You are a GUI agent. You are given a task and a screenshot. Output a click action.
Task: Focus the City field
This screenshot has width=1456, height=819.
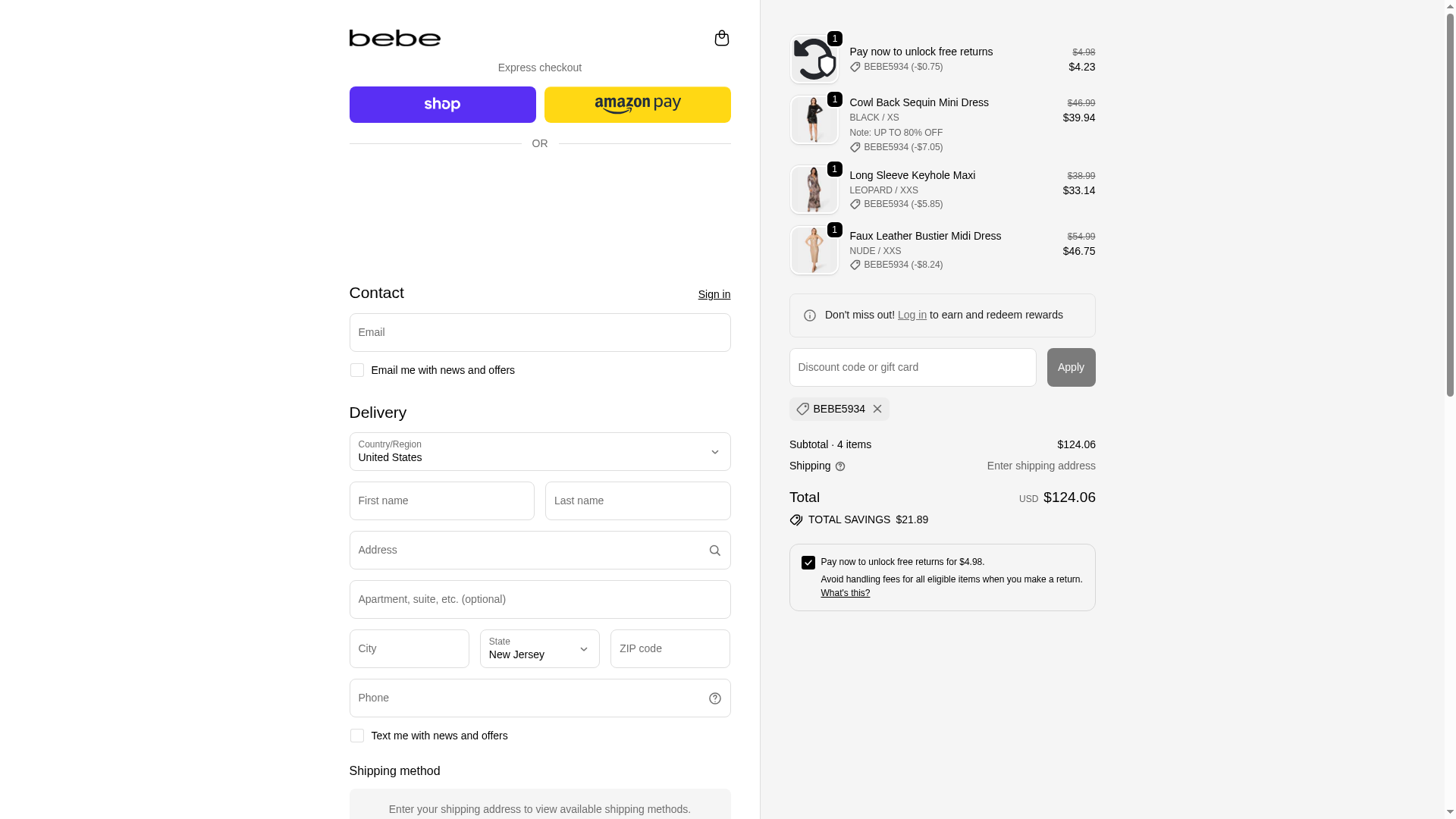[x=409, y=649]
